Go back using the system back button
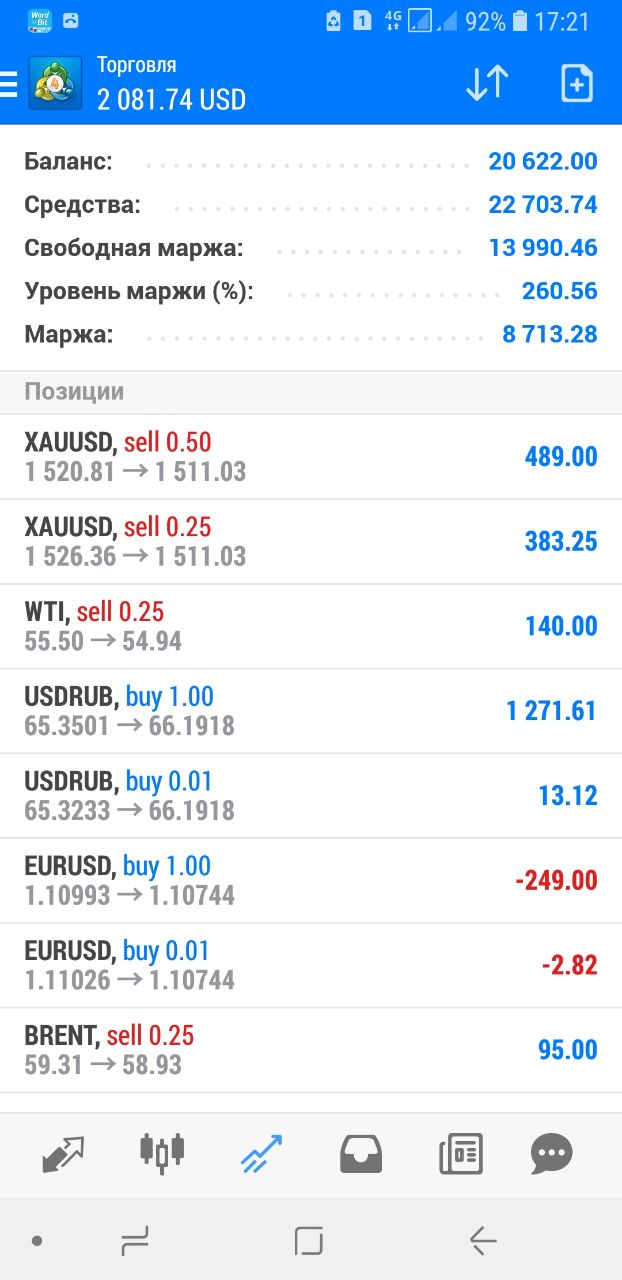The width and height of the screenshot is (622, 1280). point(483,1242)
